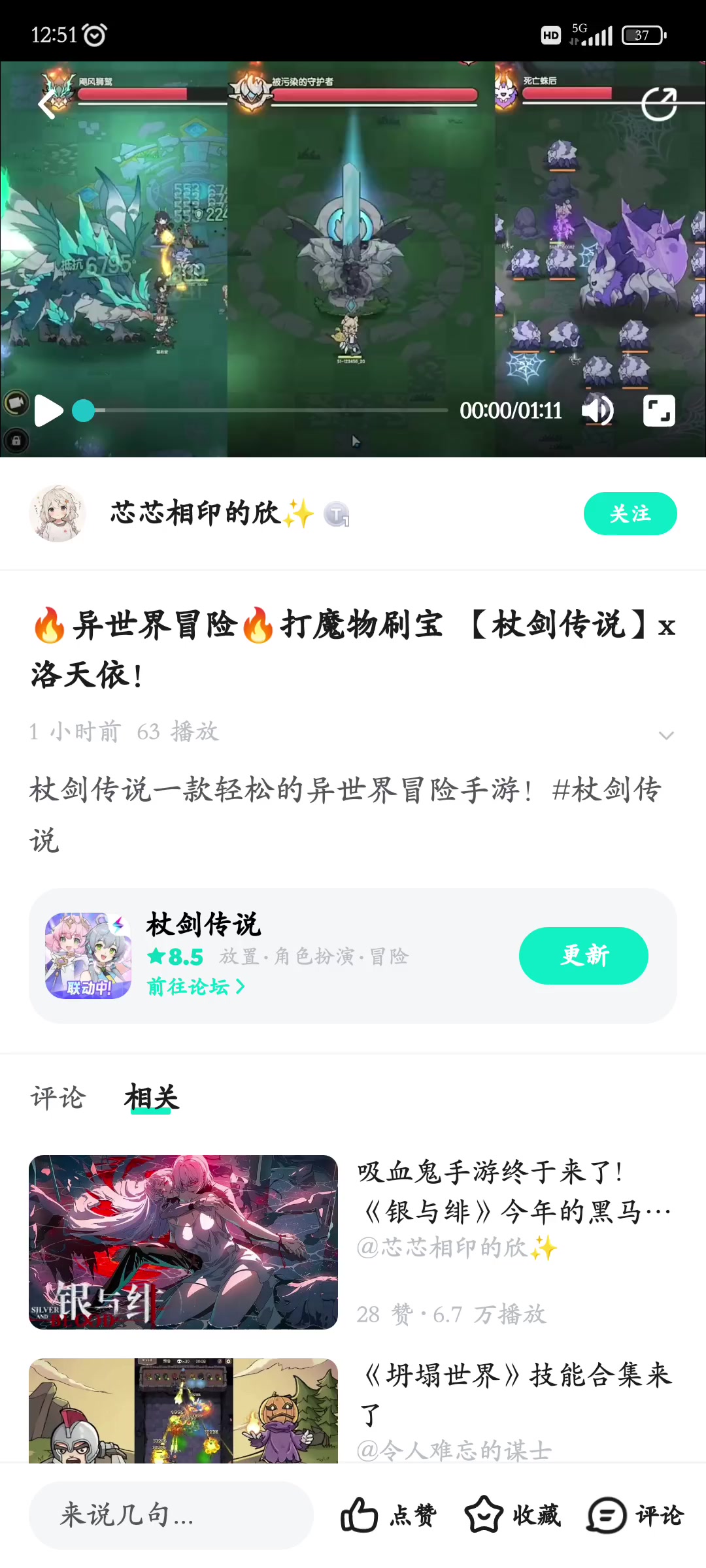Image resolution: width=706 pixels, height=1568 pixels.
Task: Select the 相关 tab
Action: coord(151,1098)
